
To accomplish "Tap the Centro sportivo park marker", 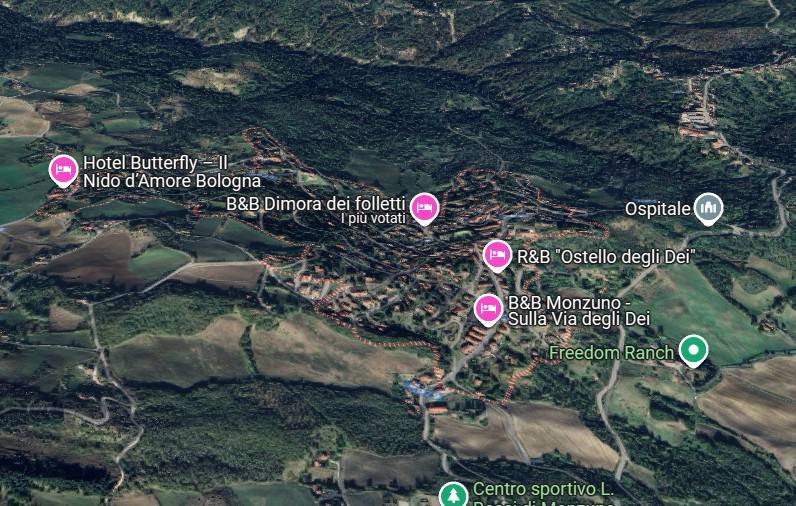I will 453,494.
